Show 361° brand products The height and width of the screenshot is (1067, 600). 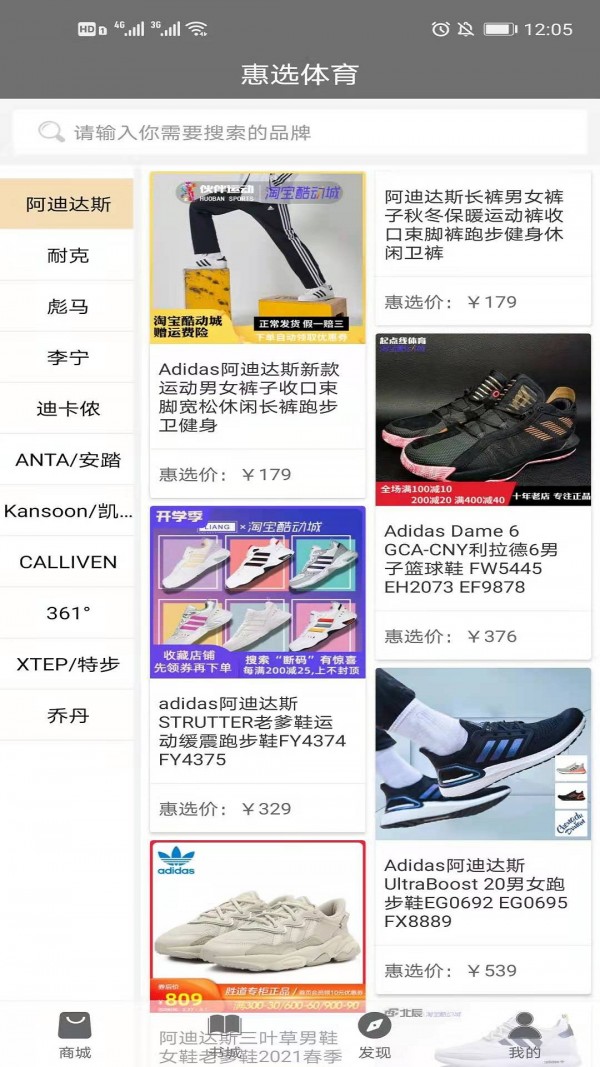pos(67,613)
